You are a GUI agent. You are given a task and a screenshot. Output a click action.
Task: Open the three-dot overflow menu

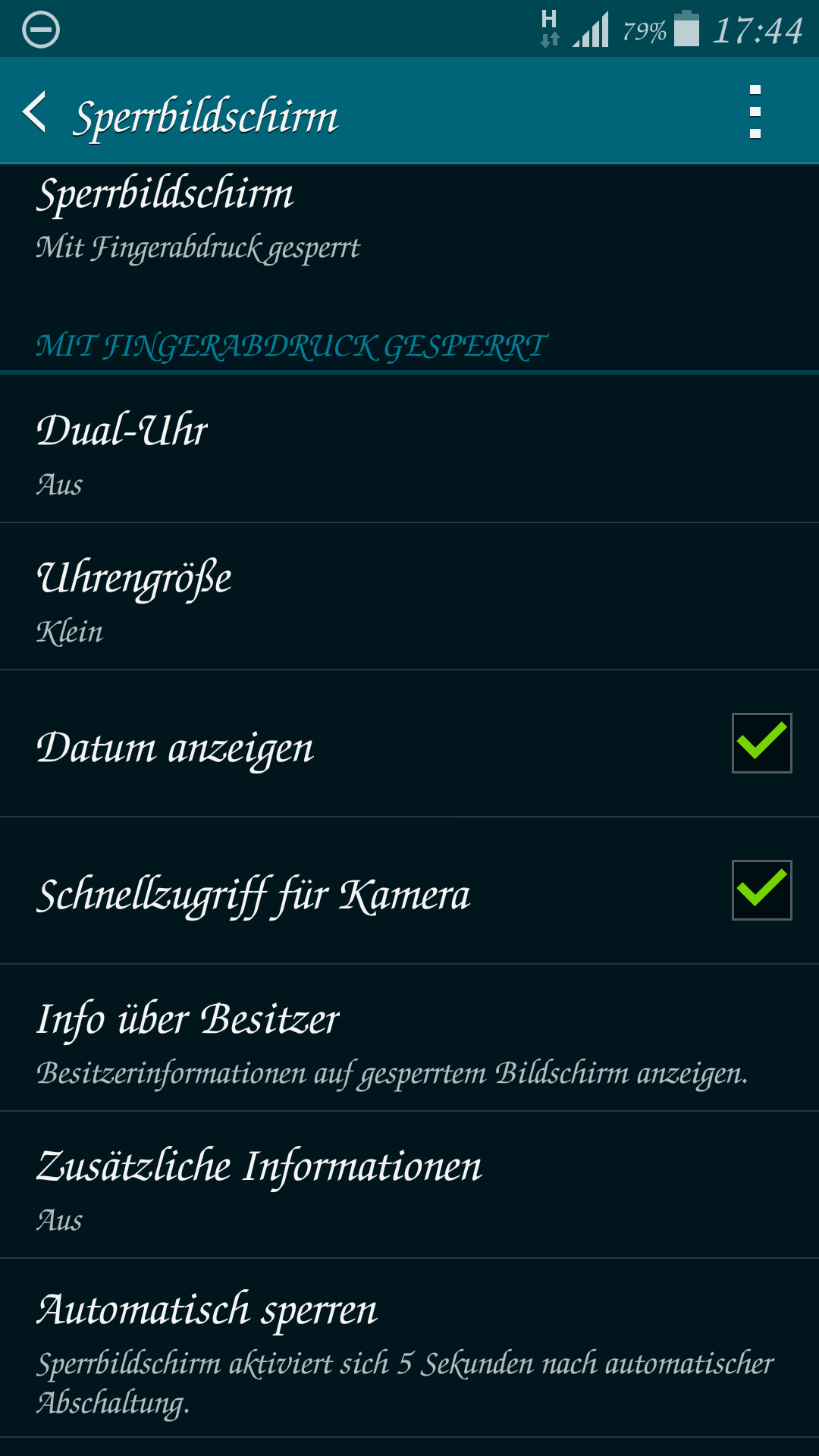coord(755,112)
